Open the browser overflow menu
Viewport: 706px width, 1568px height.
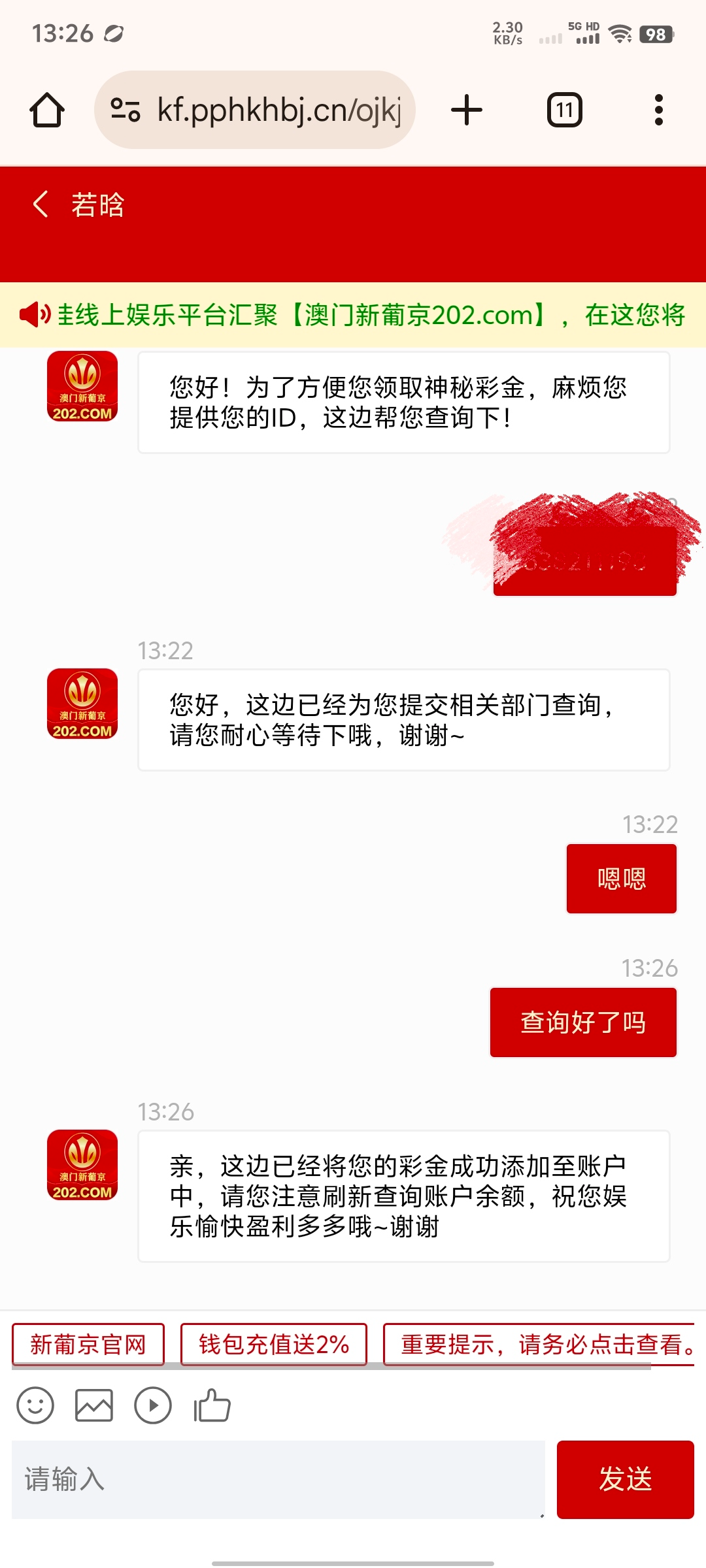tap(658, 110)
